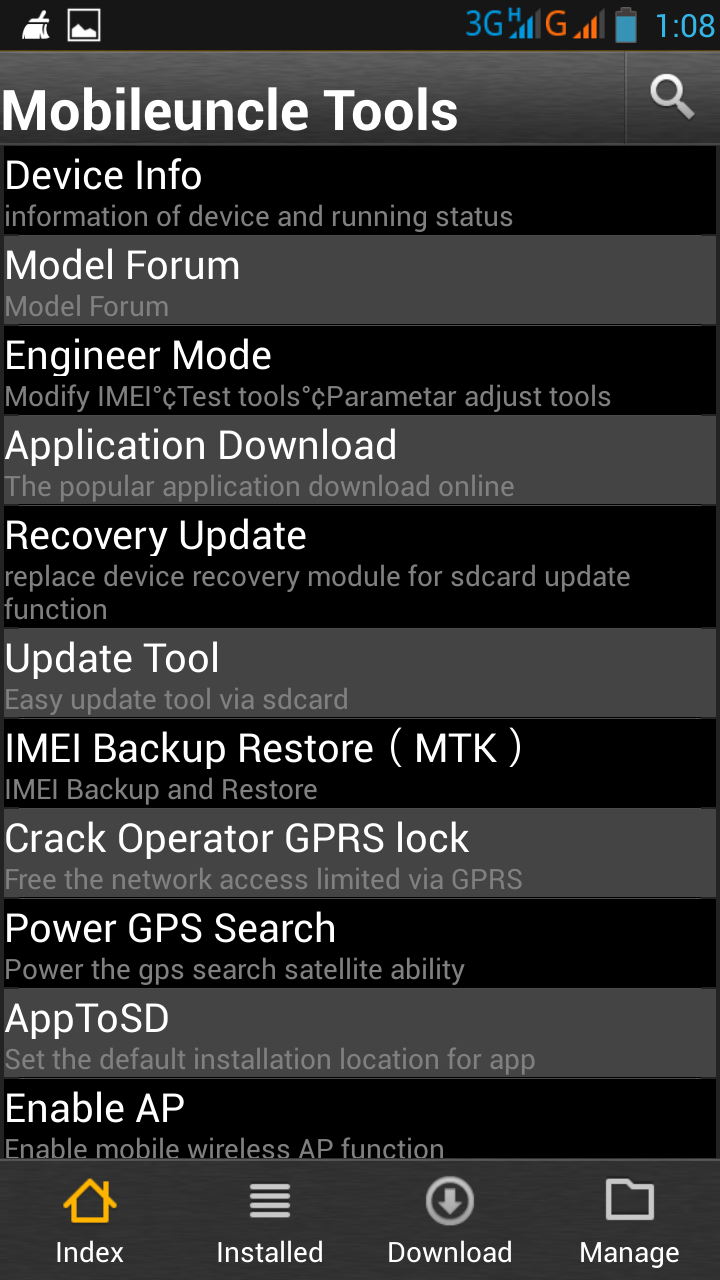Open Device Info
Image resolution: width=720 pixels, height=1280 pixels.
click(360, 191)
